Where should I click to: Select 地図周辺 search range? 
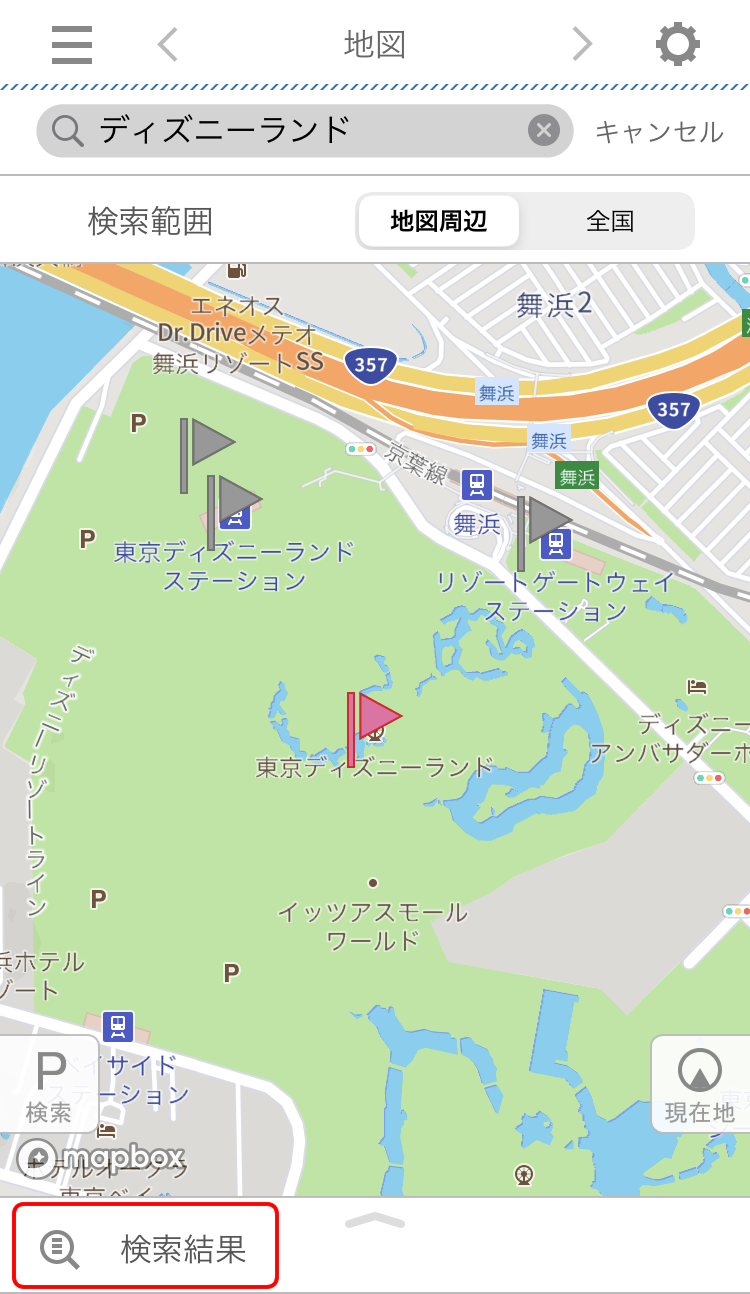pyautogui.click(x=438, y=221)
